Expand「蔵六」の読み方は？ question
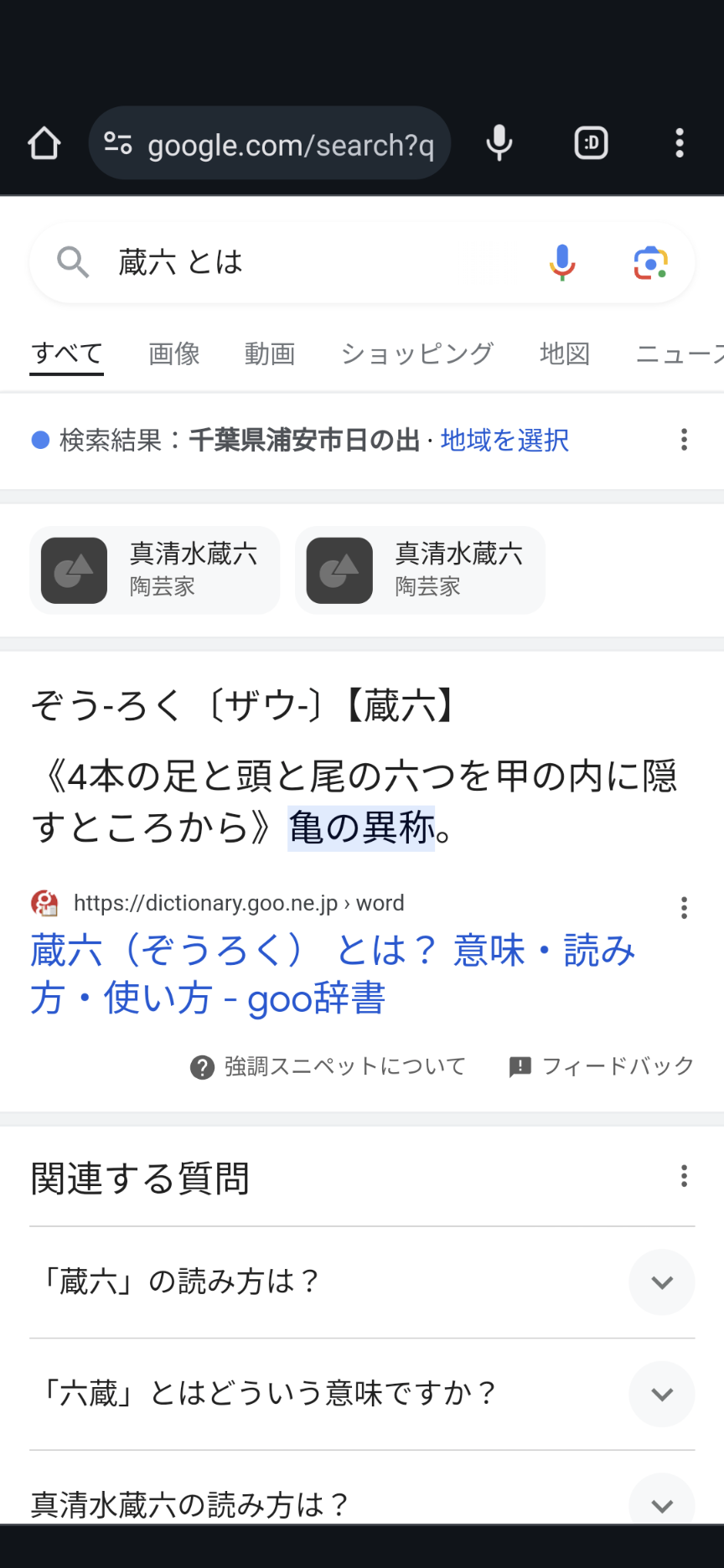Image resolution: width=724 pixels, height=1568 pixels. (362, 1282)
